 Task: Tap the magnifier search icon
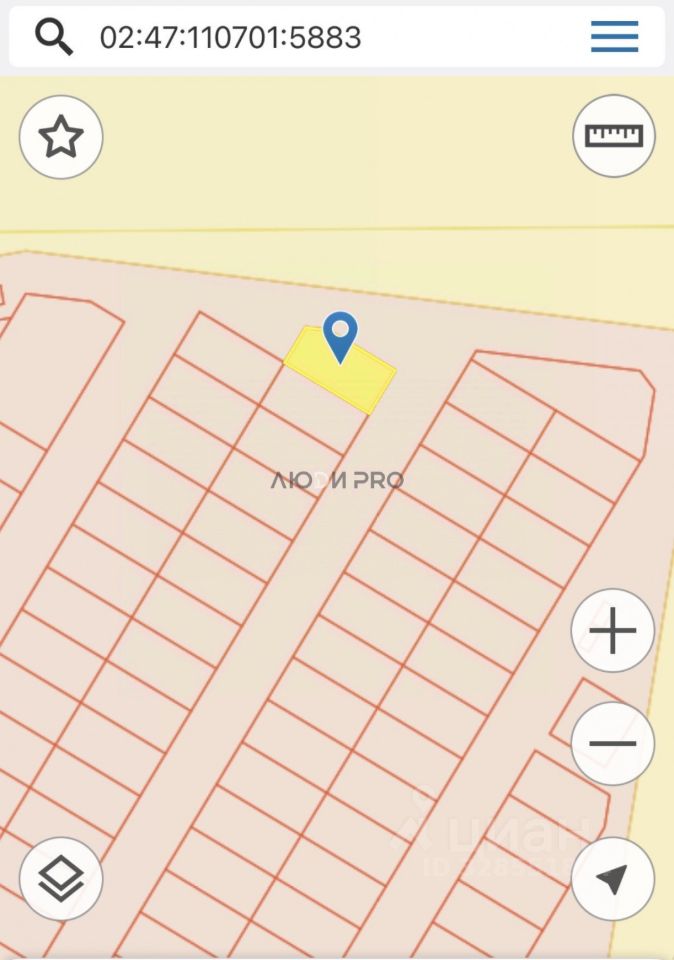click(54, 37)
